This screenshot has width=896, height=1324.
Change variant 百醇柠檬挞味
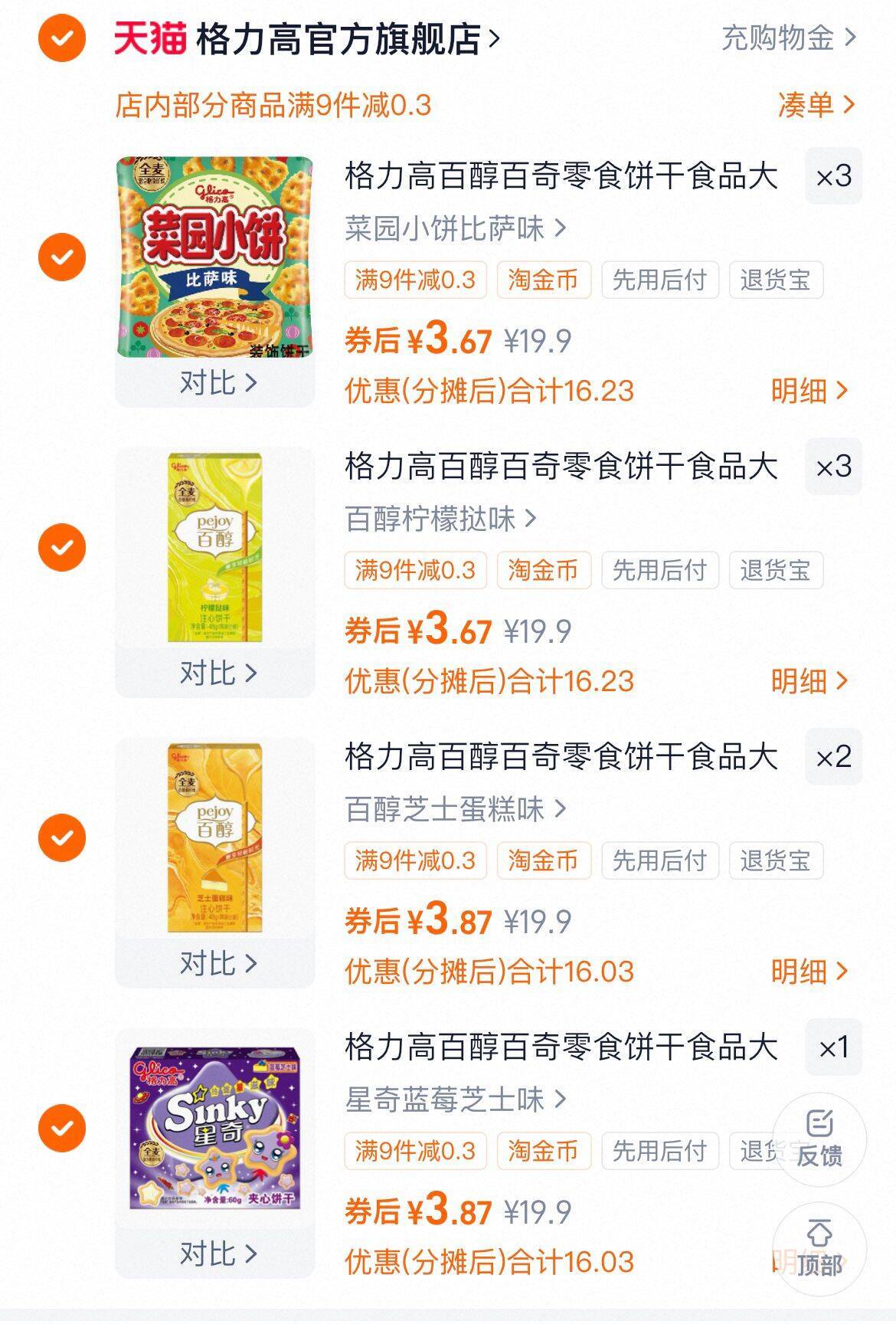click(x=440, y=519)
